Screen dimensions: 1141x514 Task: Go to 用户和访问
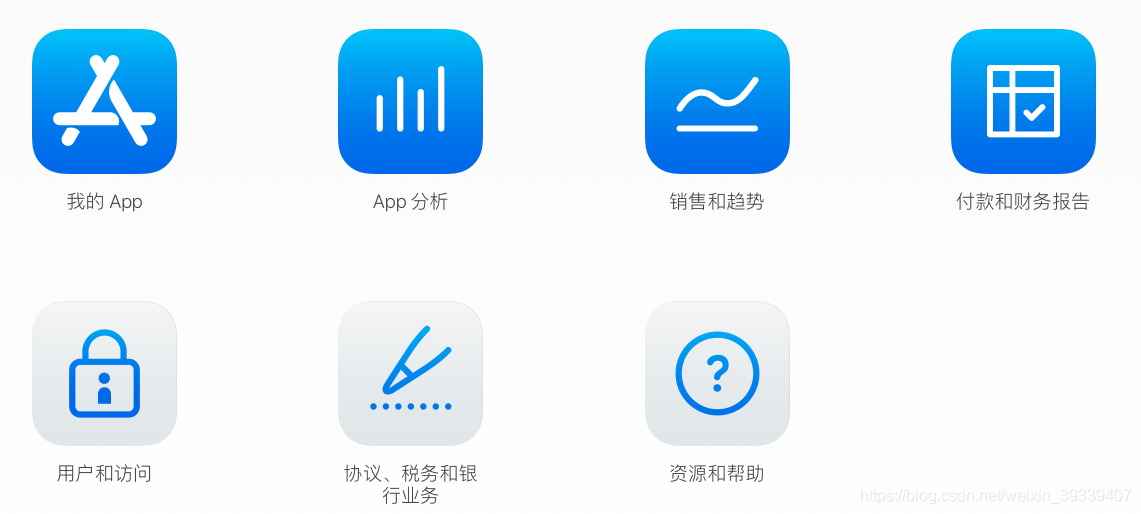[104, 374]
